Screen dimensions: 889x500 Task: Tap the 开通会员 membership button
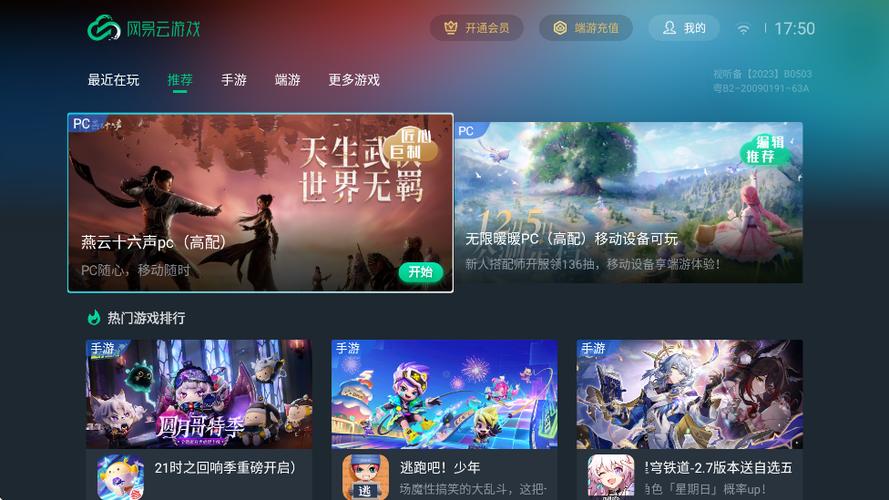(x=477, y=28)
